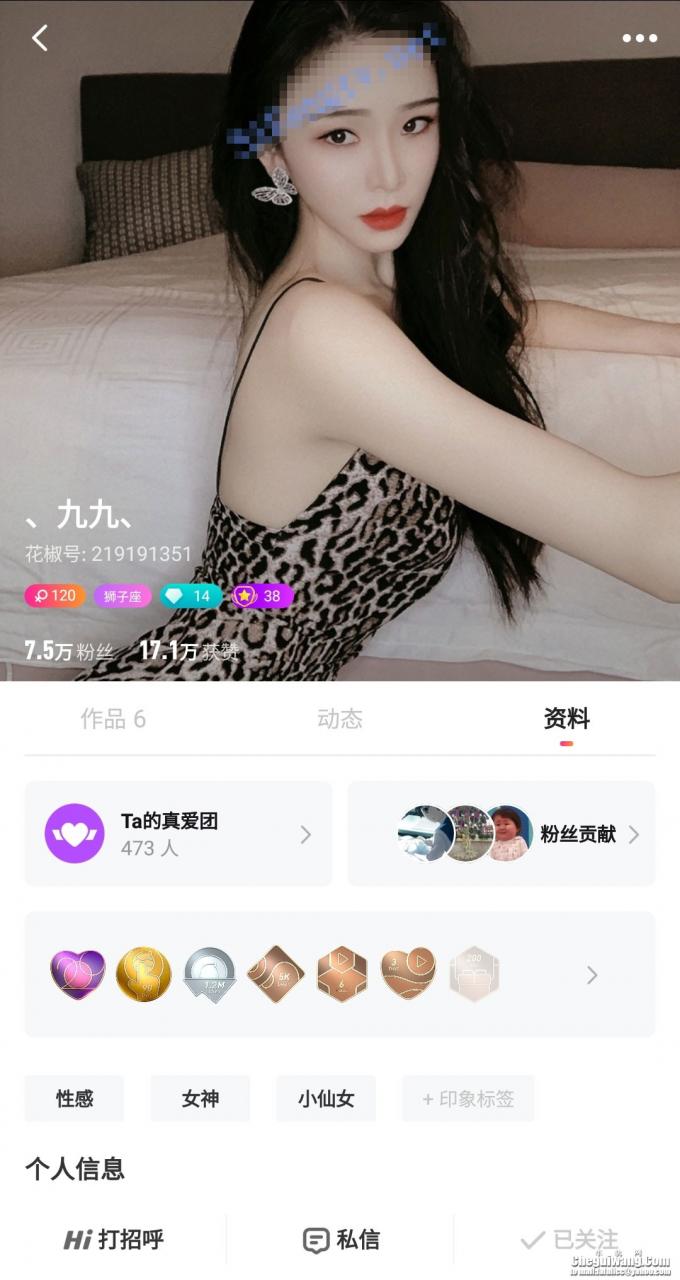The image size is (680, 1280).
Task: Tap the 小仙女 impression tag
Action: pos(326,1098)
